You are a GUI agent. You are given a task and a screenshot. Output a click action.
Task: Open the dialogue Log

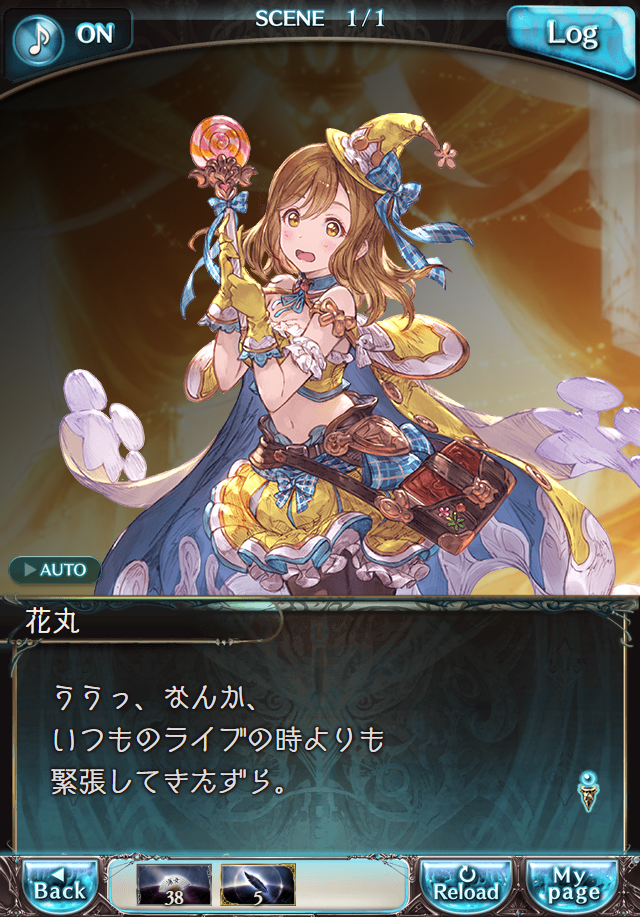tap(571, 35)
